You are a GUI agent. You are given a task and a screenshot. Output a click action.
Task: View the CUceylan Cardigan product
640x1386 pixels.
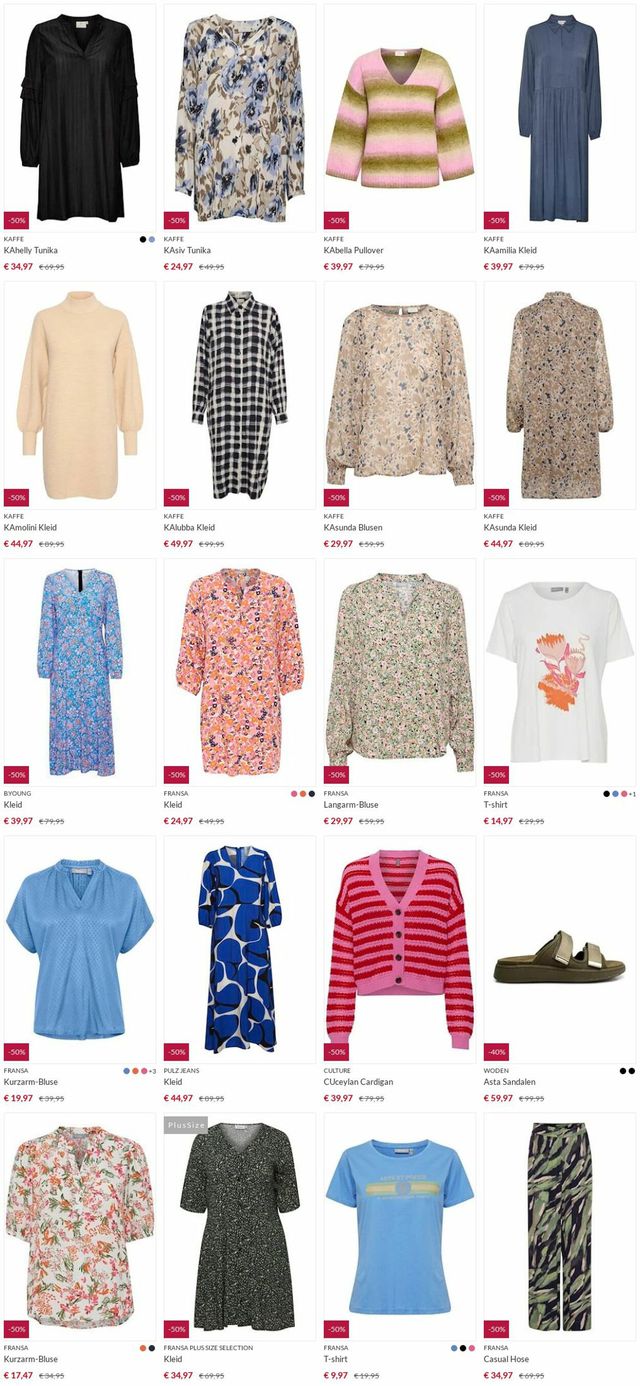400,949
